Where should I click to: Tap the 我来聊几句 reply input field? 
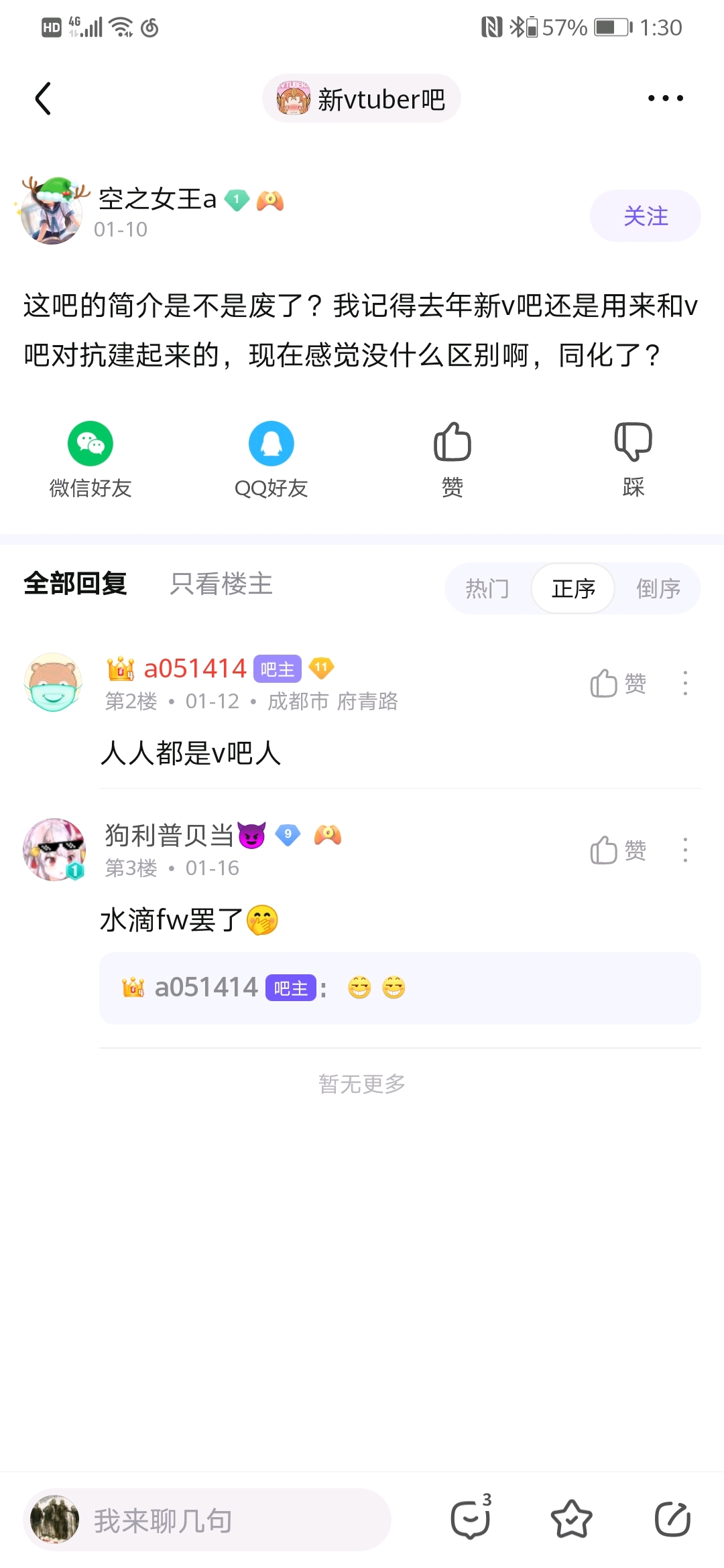(208, 1520)
